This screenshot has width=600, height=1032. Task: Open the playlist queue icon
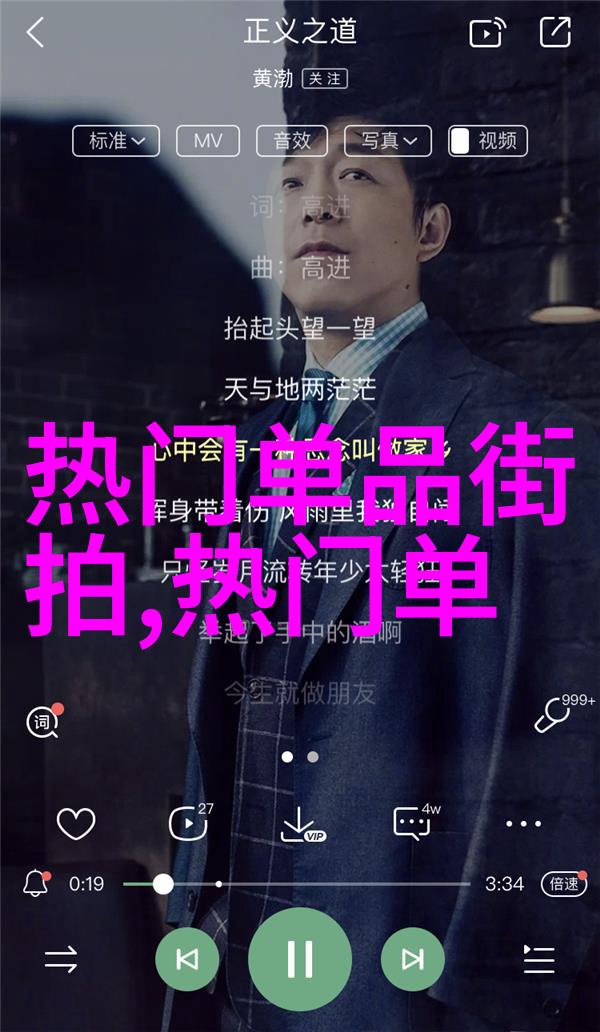[538, 960]
